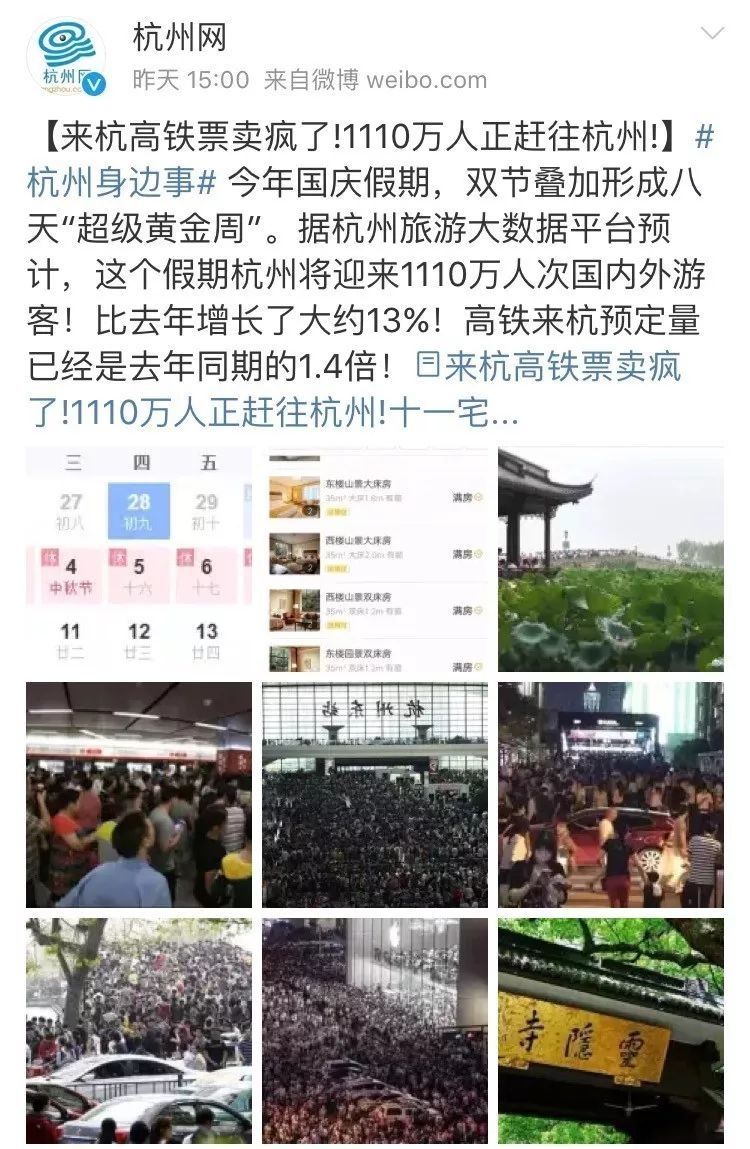Screen dimensions: 750x1149
Task: Open the 杭州网 account name
Action: coord(179,39)
